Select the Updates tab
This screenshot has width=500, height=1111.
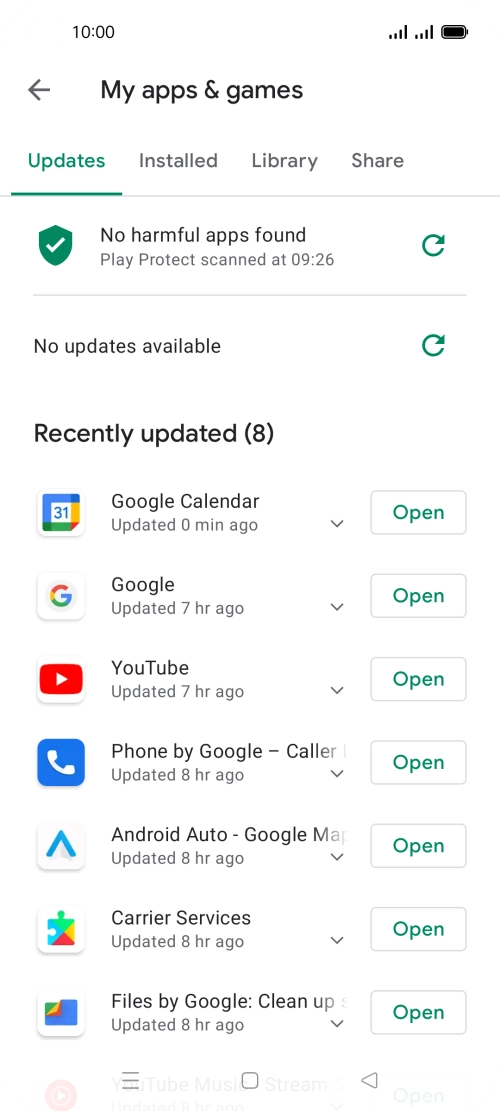67,161
